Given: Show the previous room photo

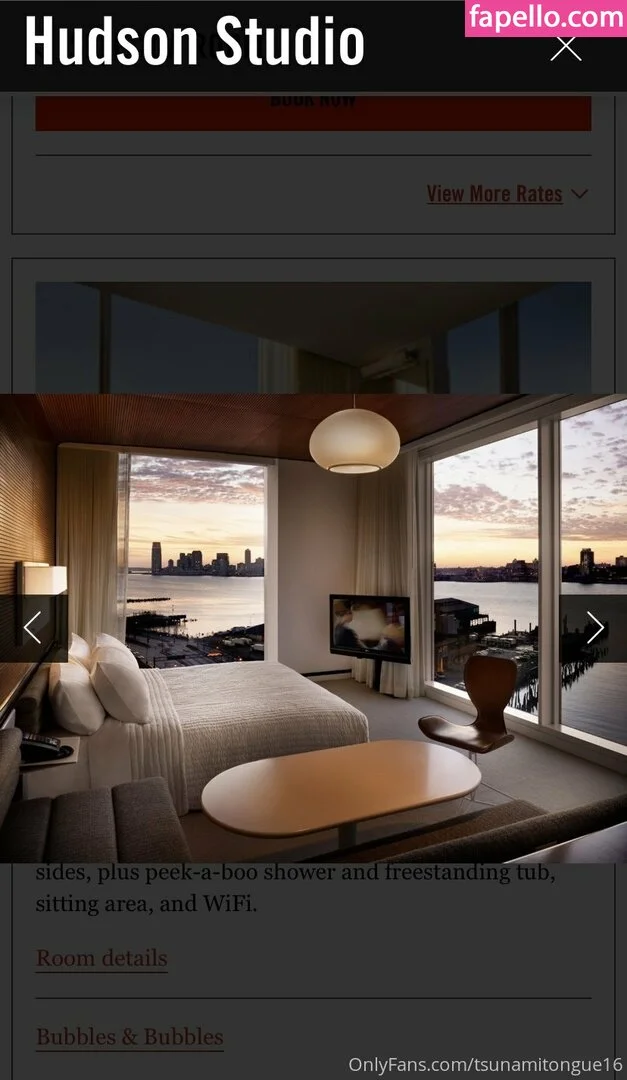Looking at the screenshot, I should pyautogui.click(x=32, y=628).
